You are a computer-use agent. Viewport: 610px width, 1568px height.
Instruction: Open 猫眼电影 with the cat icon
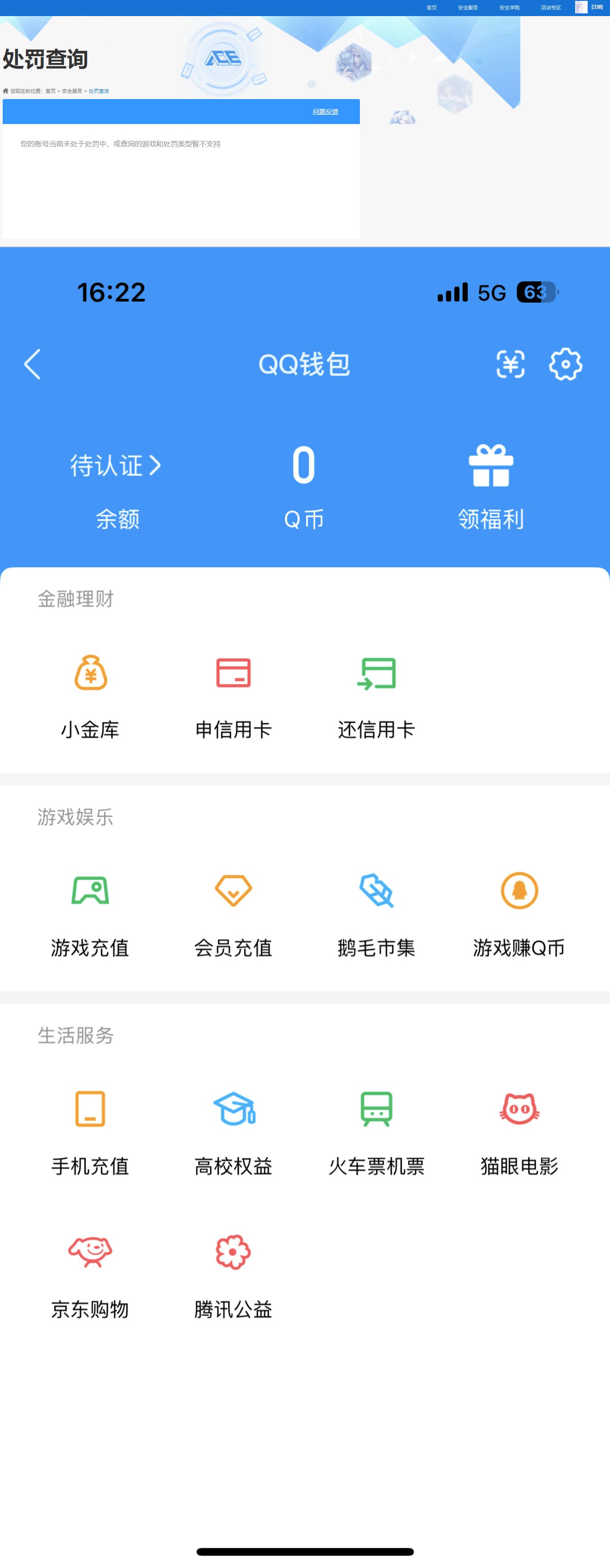click(x=518, y=1110)
